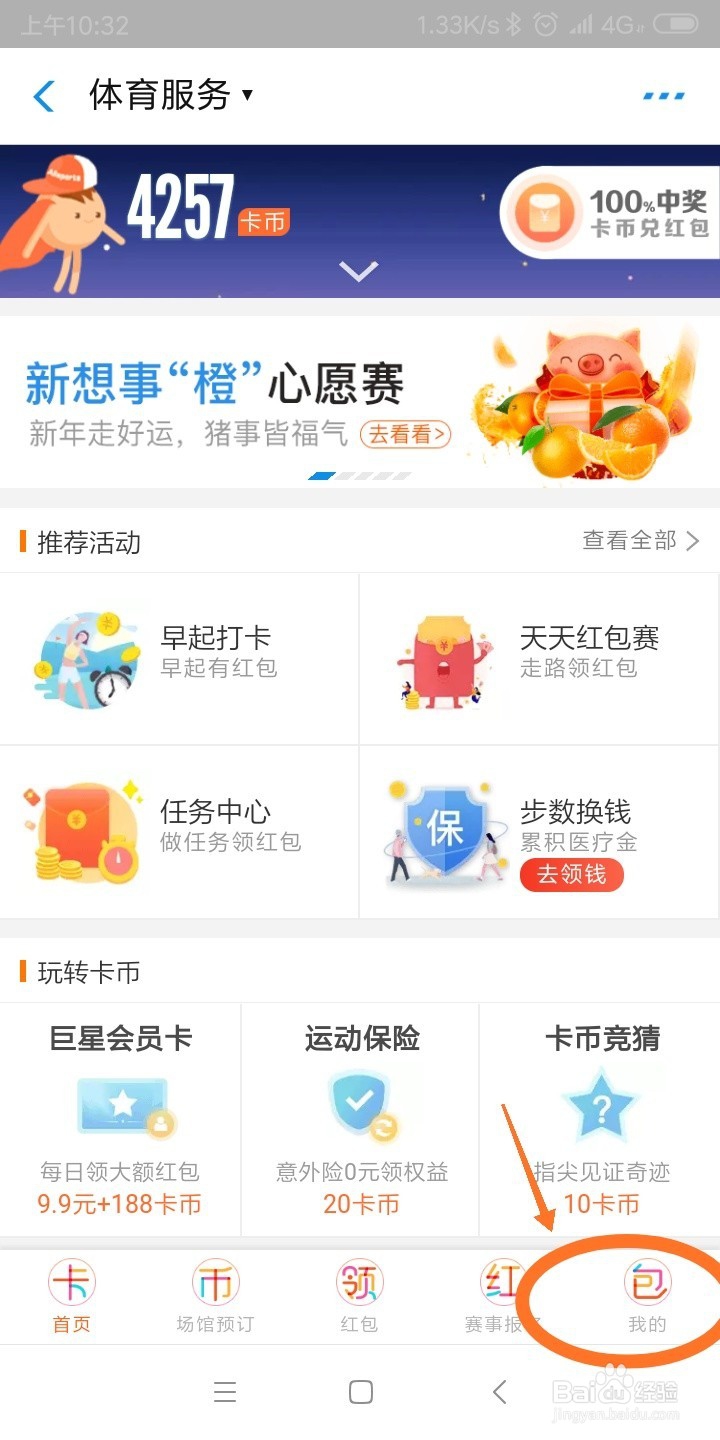Open the overflow menu at top right
The image size is (720, 1440).
click(663, 95)
